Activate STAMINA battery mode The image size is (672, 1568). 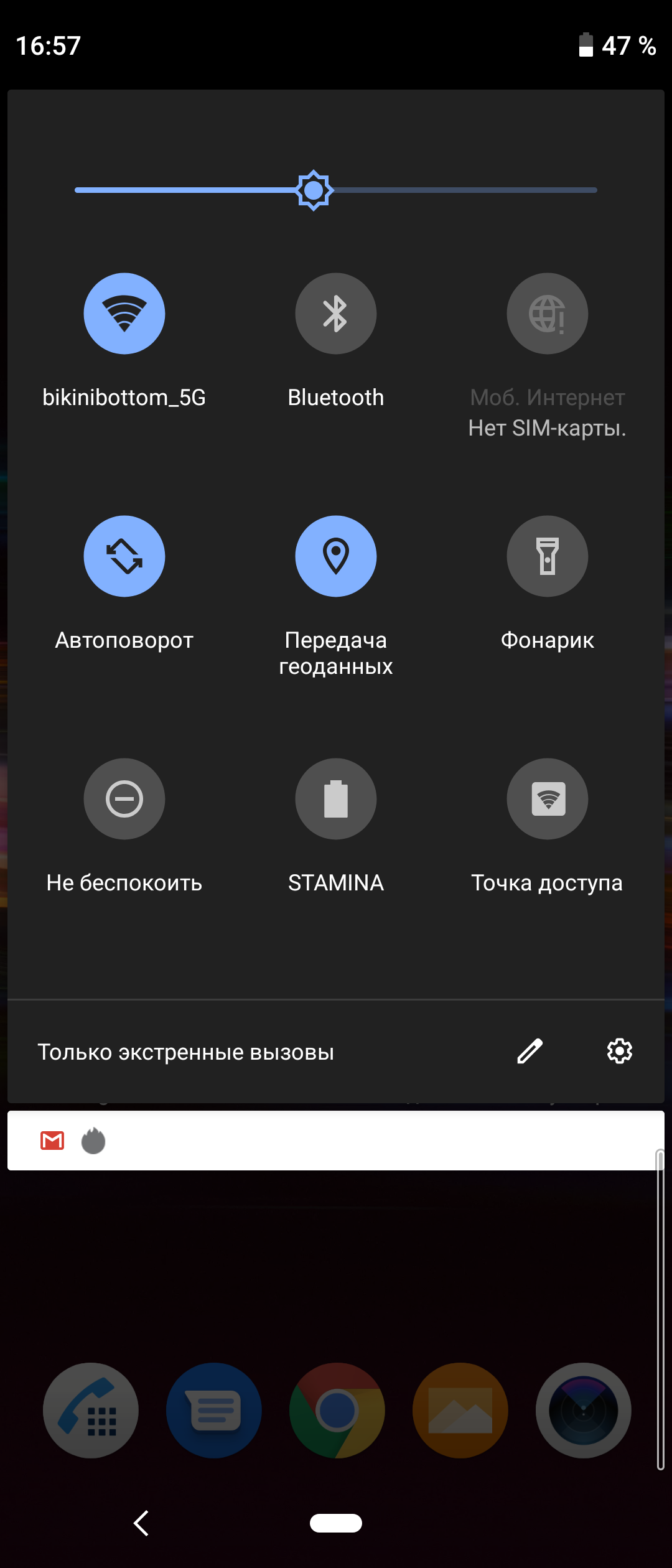[x=336, y=799]
